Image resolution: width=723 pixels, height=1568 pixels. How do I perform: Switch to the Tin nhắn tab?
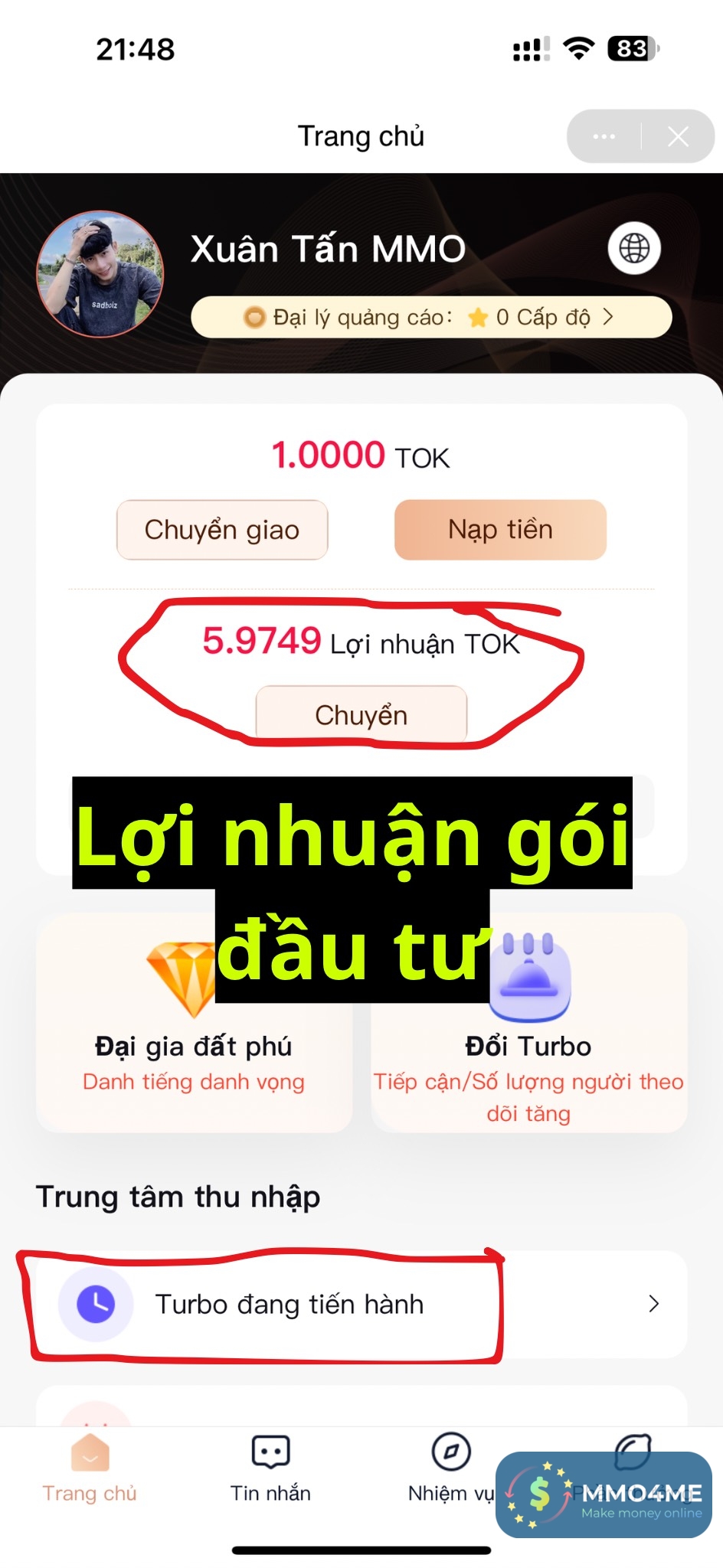click(x=270, y=1470)
